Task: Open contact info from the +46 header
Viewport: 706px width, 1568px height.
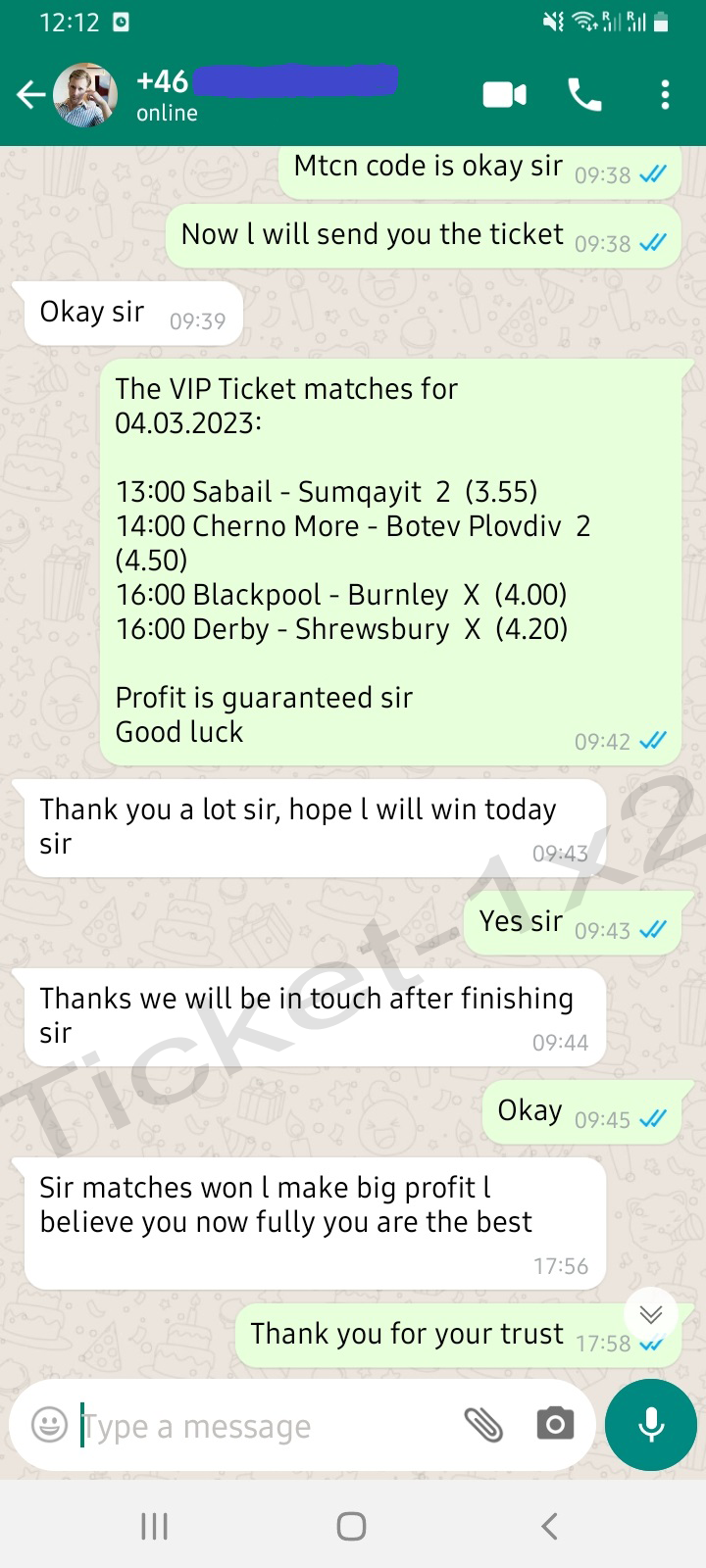Action: point(267,95)
